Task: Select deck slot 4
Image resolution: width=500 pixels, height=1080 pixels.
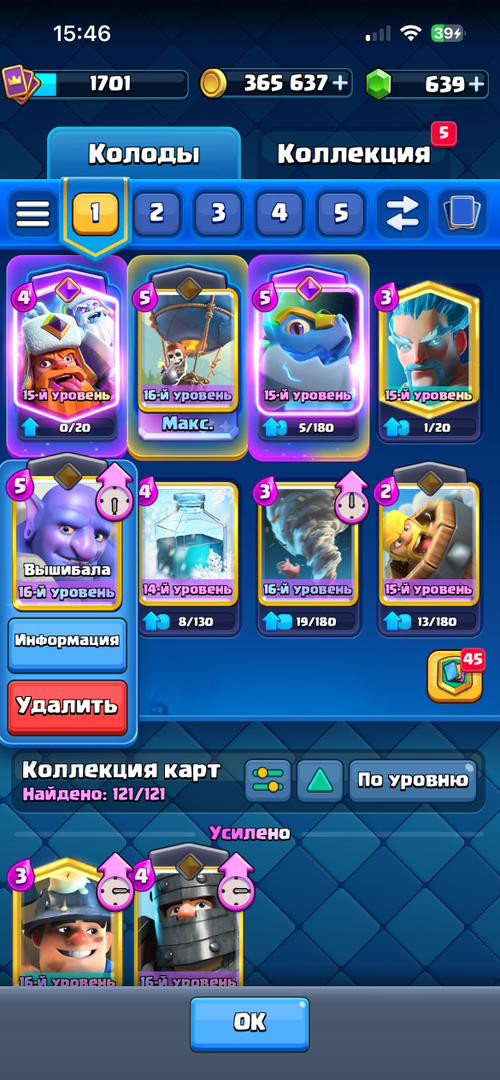Action: tap(279, 214)
